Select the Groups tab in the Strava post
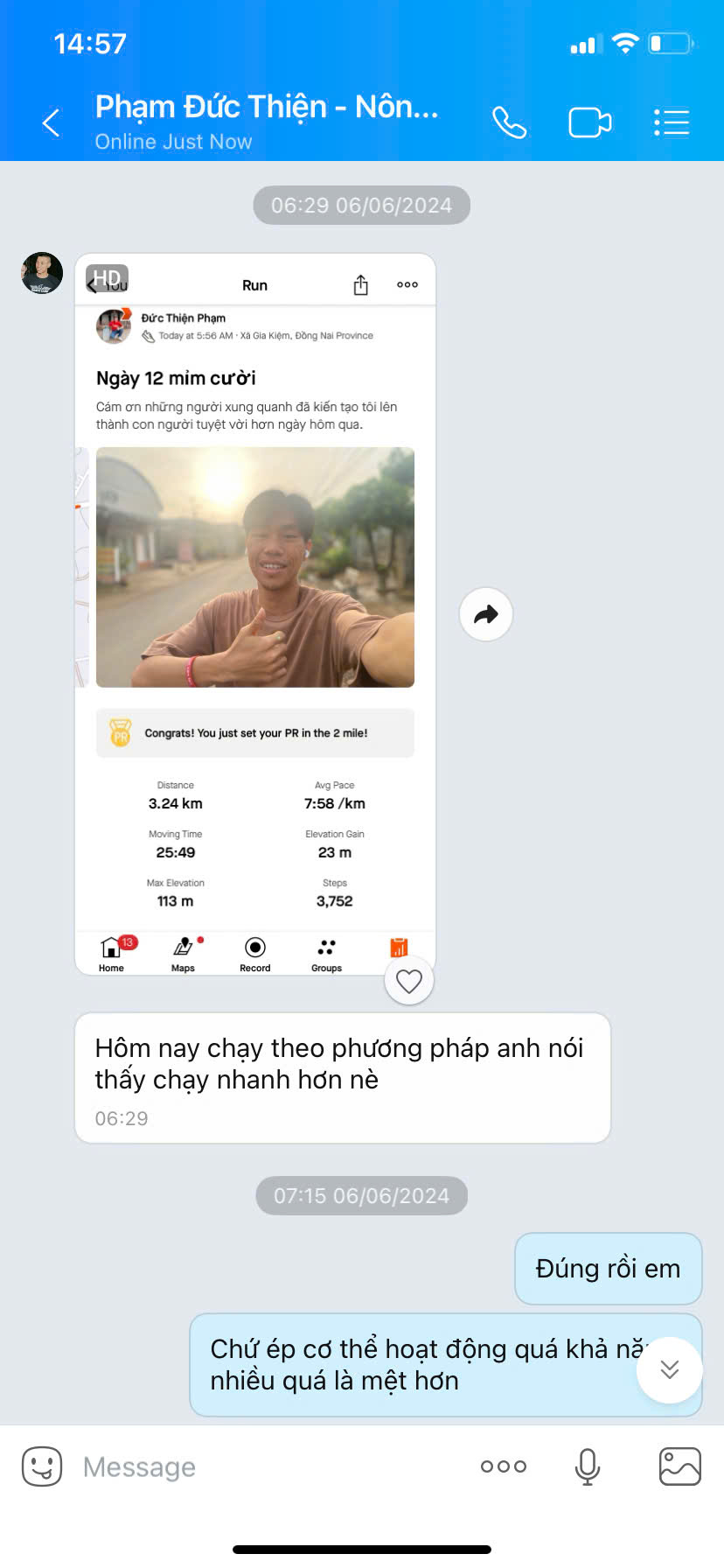The image size is (724, 1568). pos(325,954)
